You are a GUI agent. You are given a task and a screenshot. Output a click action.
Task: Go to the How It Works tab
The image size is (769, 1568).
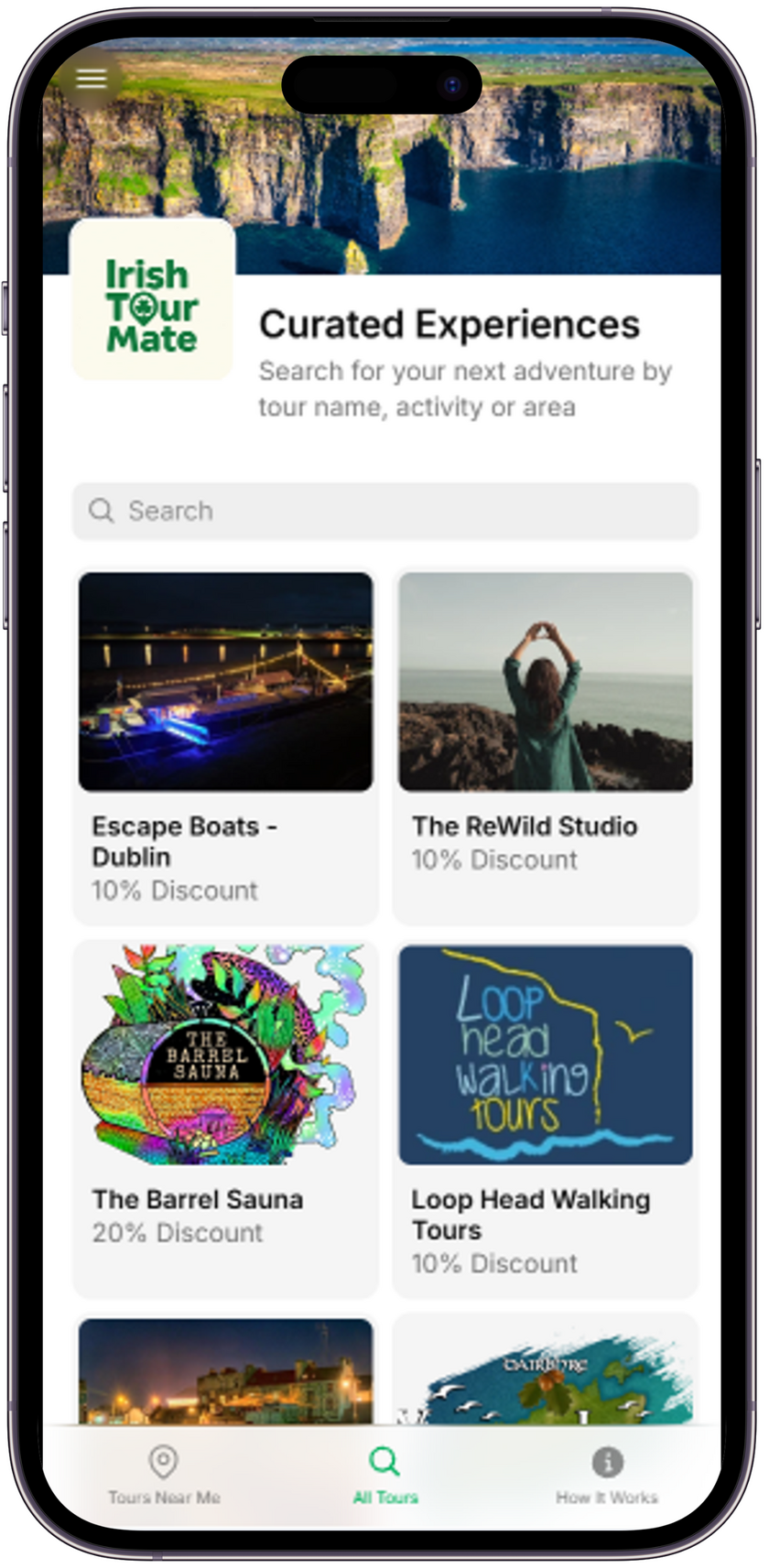(606, 1476)
